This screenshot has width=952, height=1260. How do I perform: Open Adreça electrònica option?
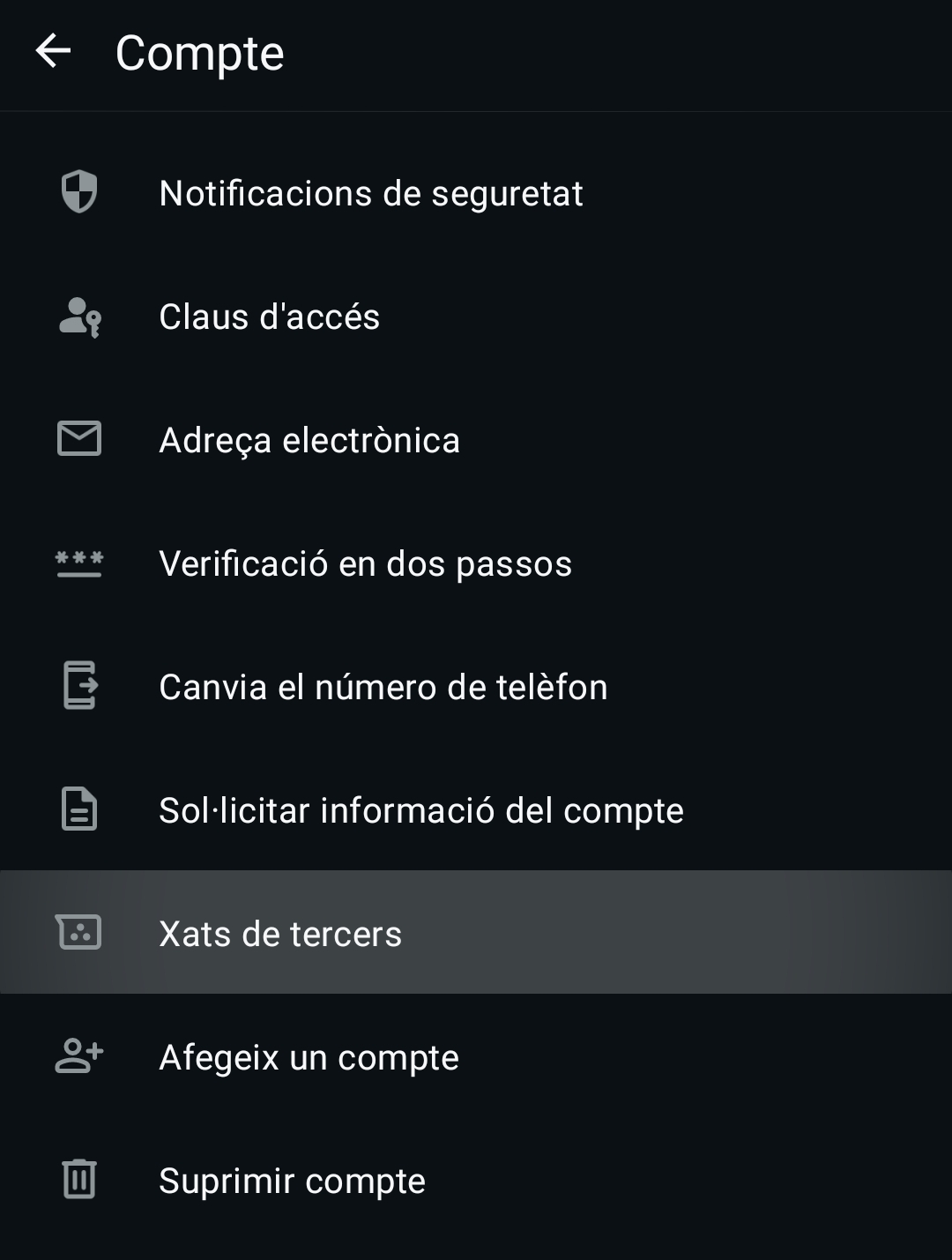pyautogui.click(x=309, y=440)
